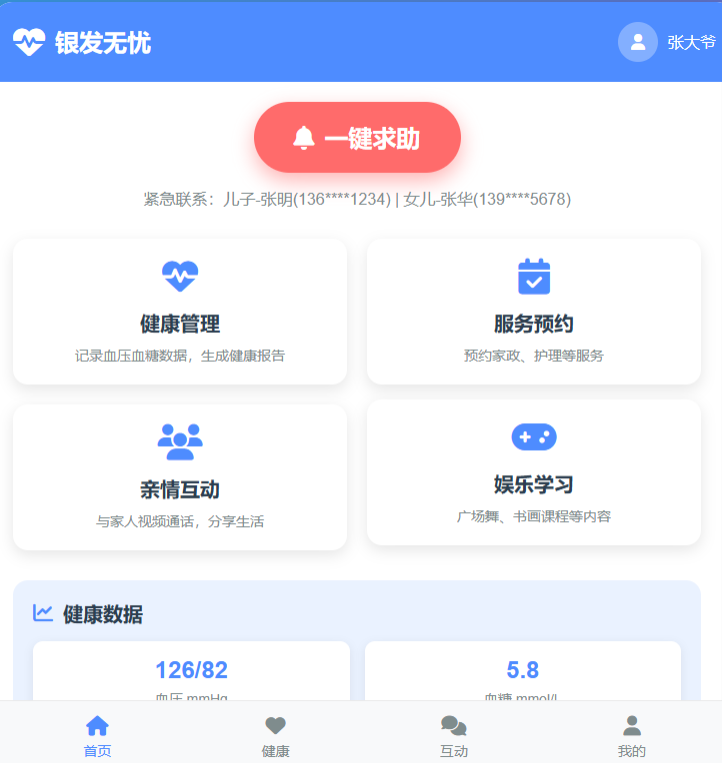Click the bell icon inside the 一键求助 button
Image resolution: width=722 pixels, height=763 pixels.
305,137
